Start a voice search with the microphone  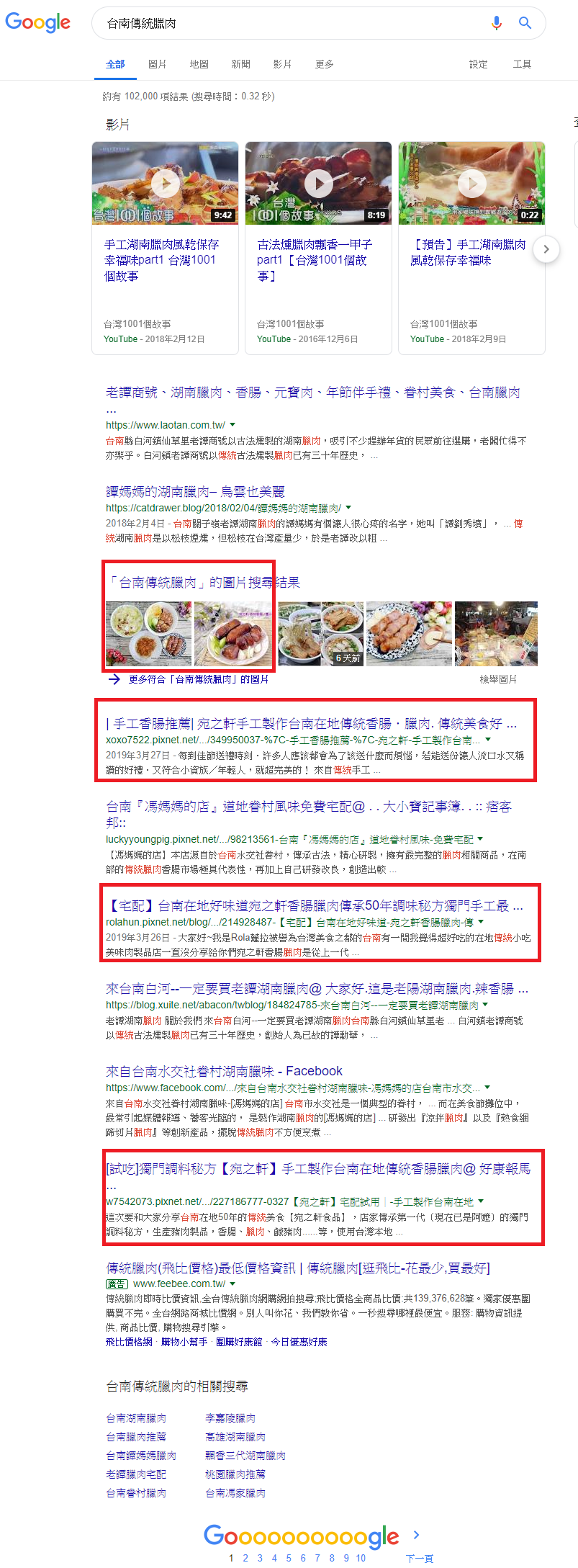pos(496,23)
